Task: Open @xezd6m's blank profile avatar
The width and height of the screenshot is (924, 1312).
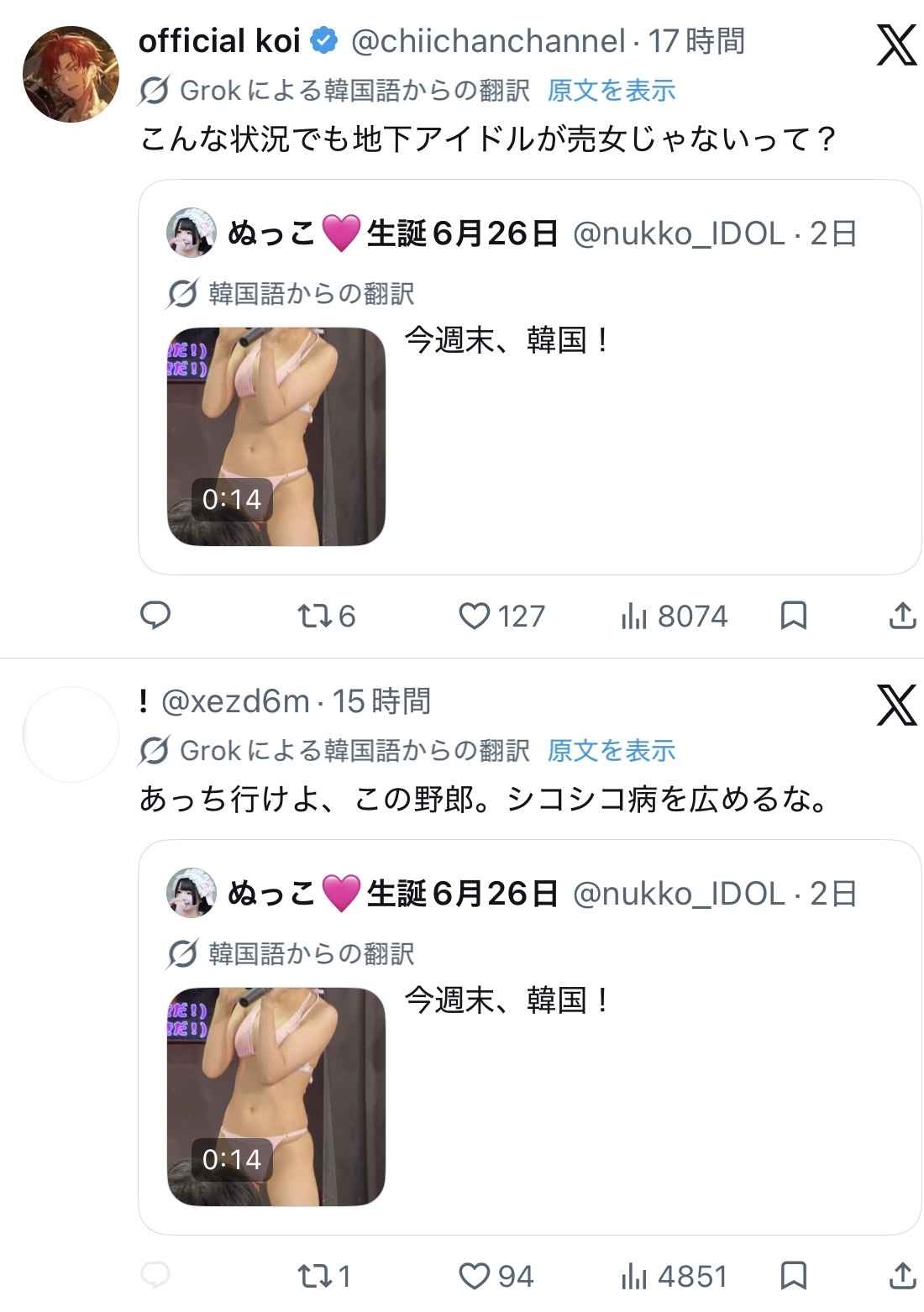Action: pyautogui.click(x=71, y=734)
